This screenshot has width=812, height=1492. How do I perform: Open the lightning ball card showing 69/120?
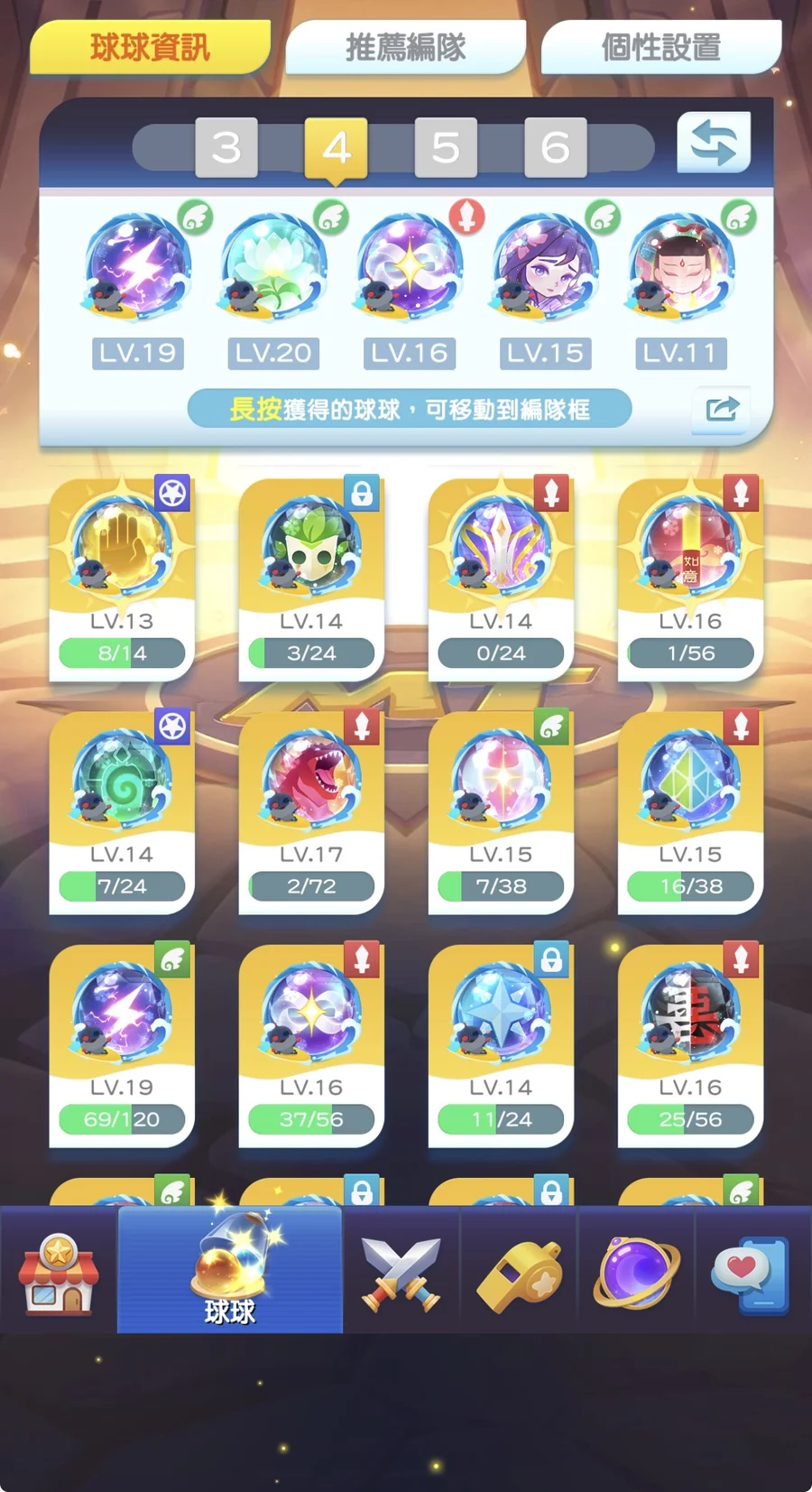click(122, 1044)
